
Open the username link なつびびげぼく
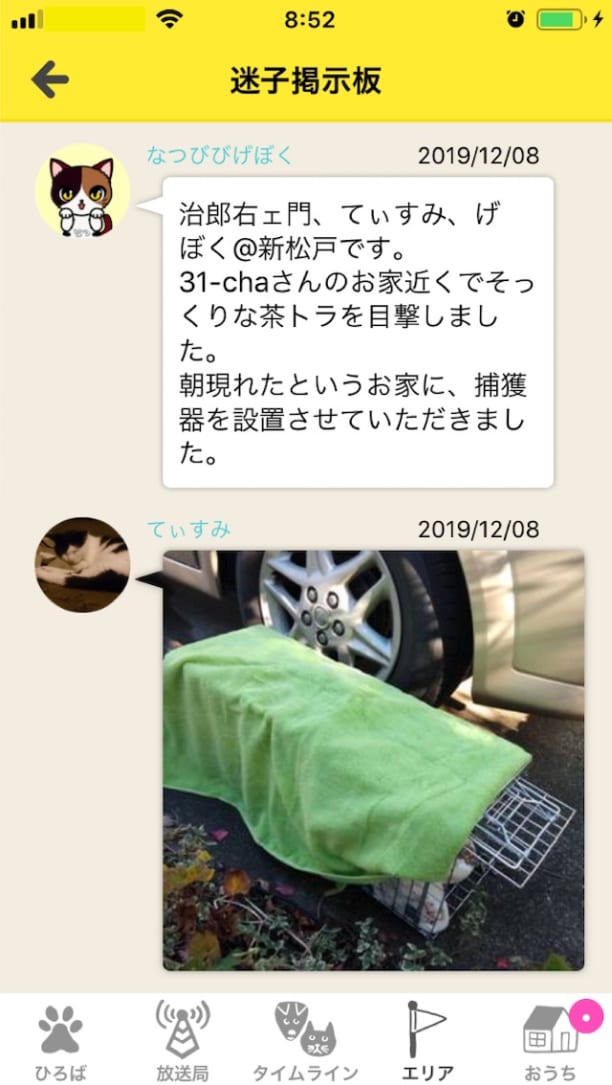click(220, 155)
